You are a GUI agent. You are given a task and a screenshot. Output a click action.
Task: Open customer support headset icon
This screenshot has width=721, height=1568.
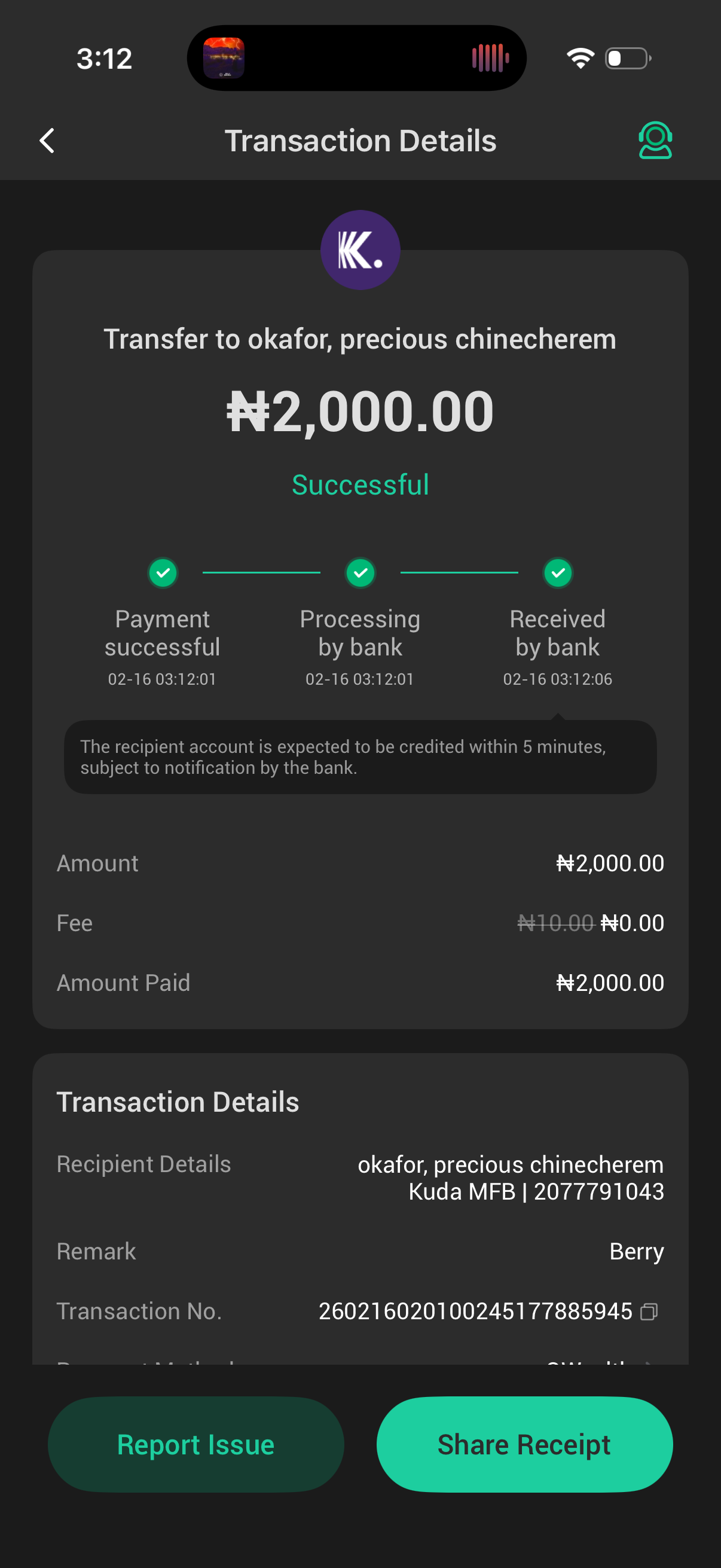click(x=655, y=141)
